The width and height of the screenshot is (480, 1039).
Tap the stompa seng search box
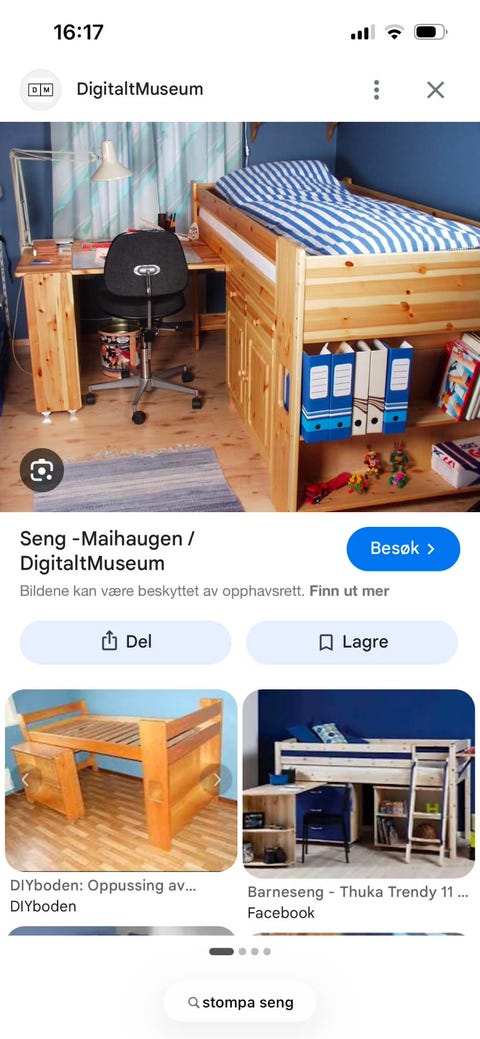[x=240, y=1003]
